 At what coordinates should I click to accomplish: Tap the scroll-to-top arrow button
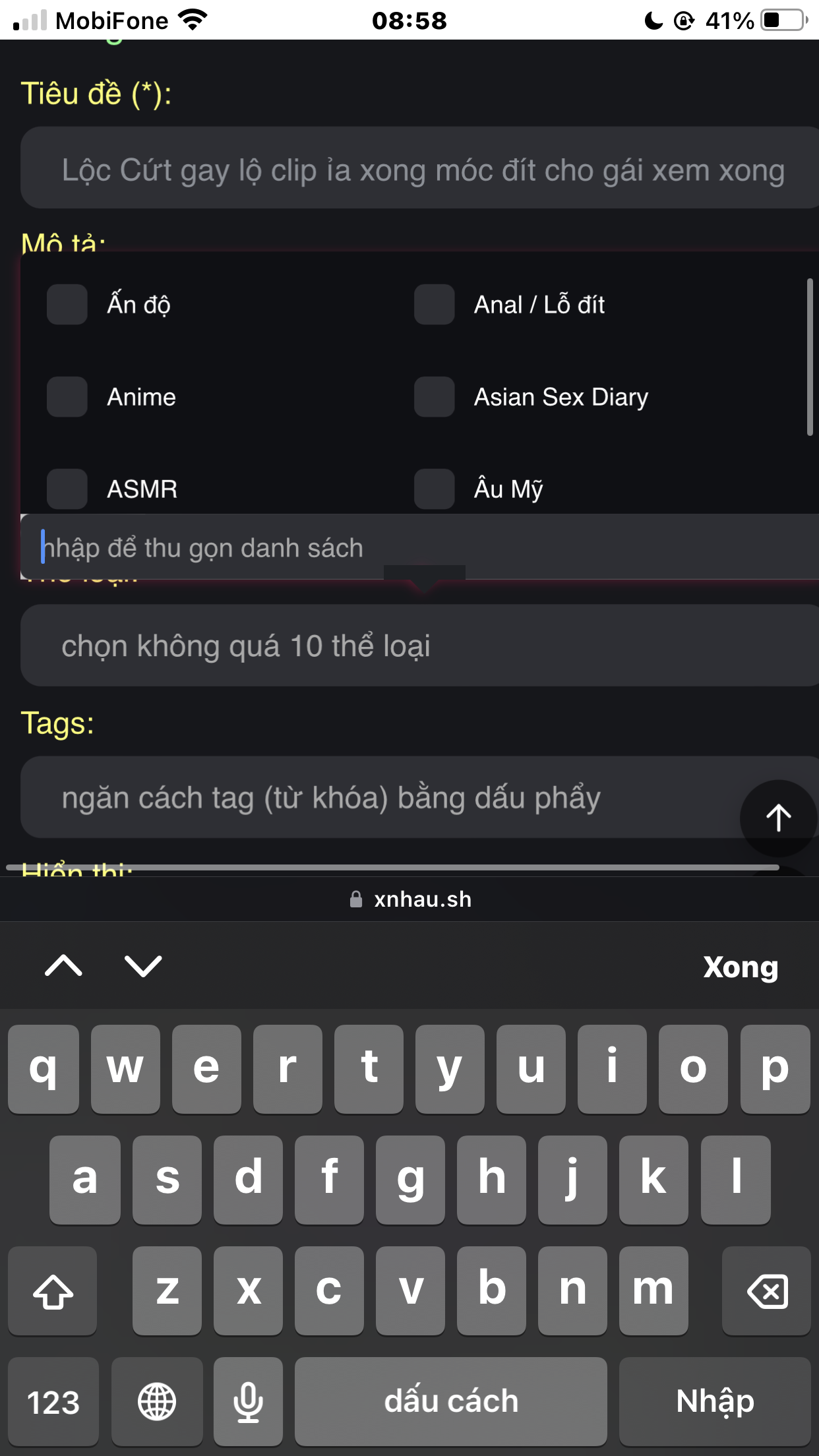[x=778, y=818]
